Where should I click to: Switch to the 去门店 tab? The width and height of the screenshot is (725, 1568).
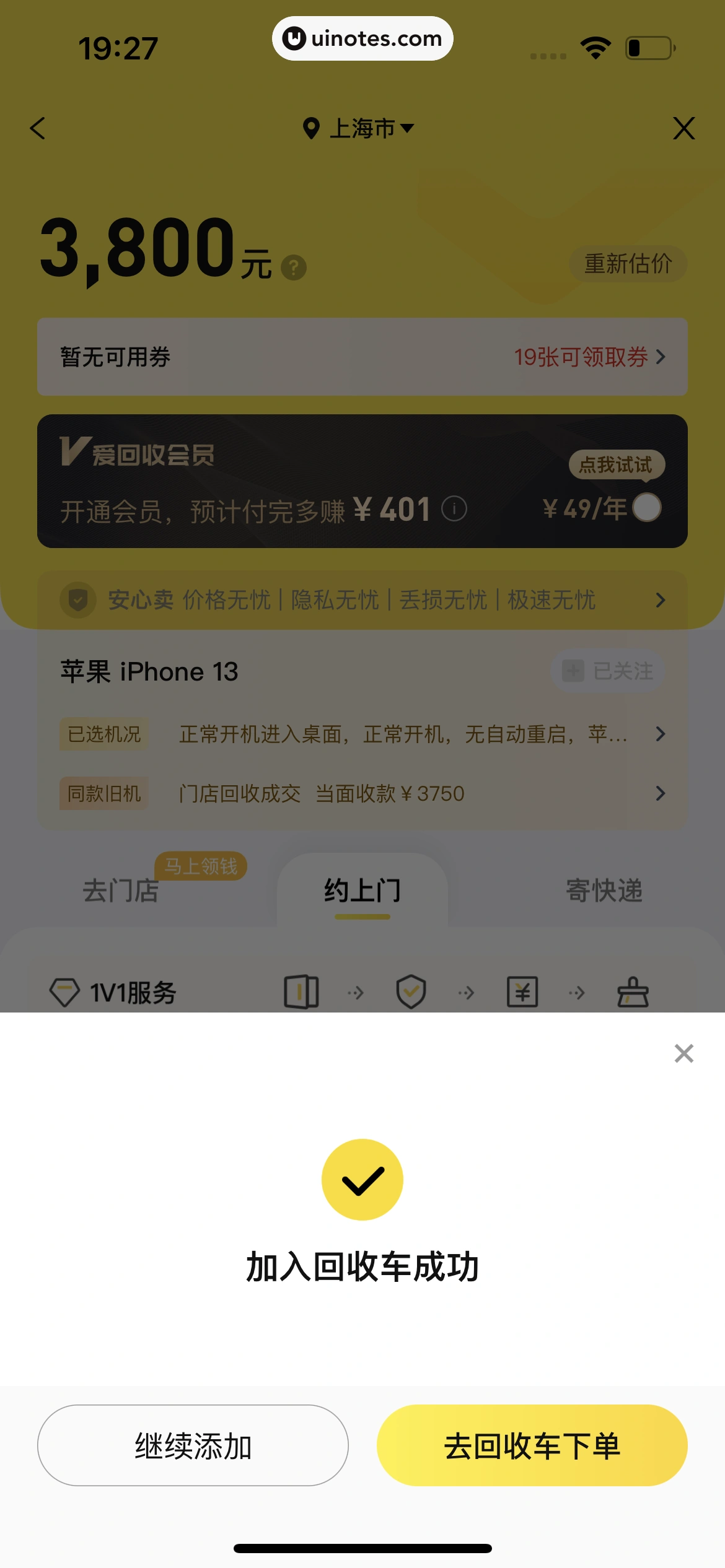[121, 891]
